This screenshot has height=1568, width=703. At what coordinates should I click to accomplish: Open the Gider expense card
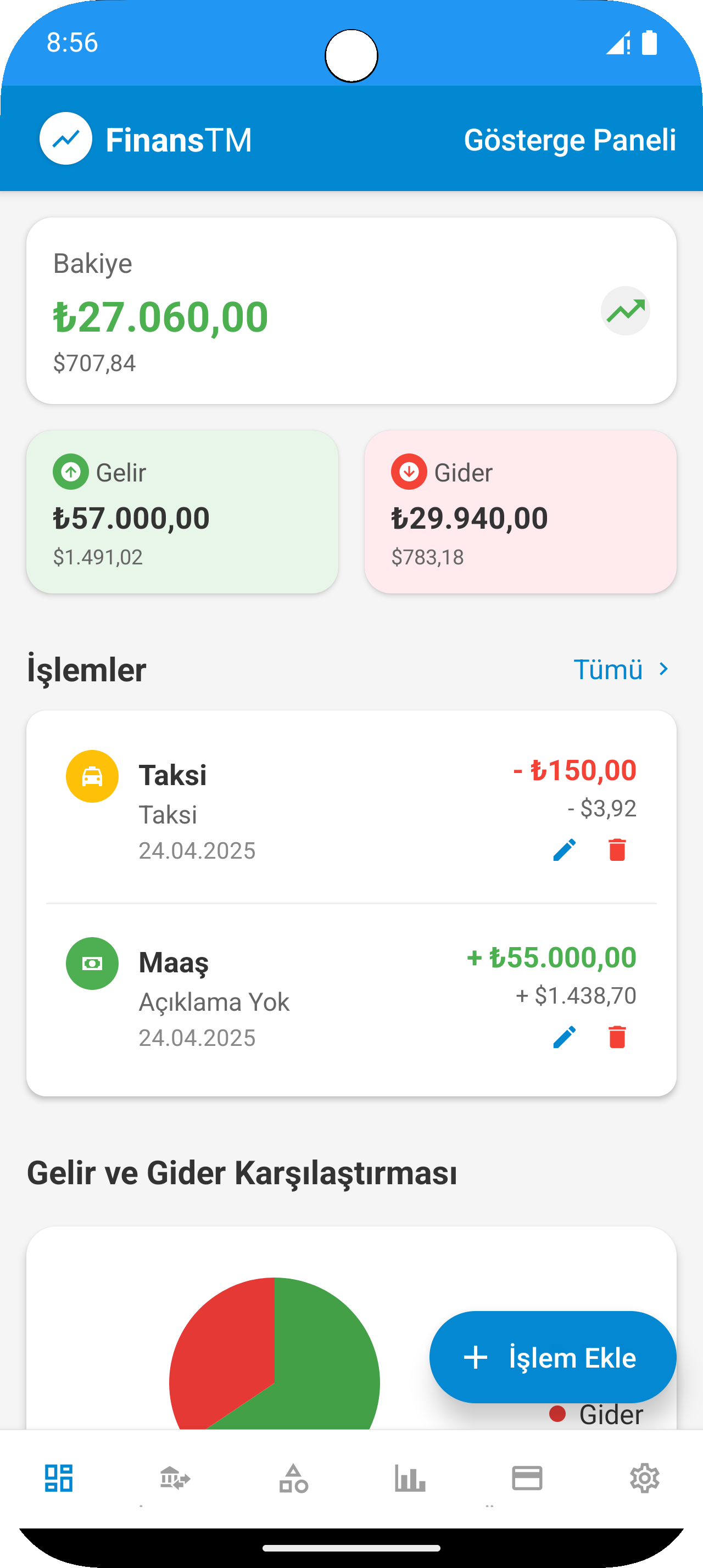(x=521, y=512)
